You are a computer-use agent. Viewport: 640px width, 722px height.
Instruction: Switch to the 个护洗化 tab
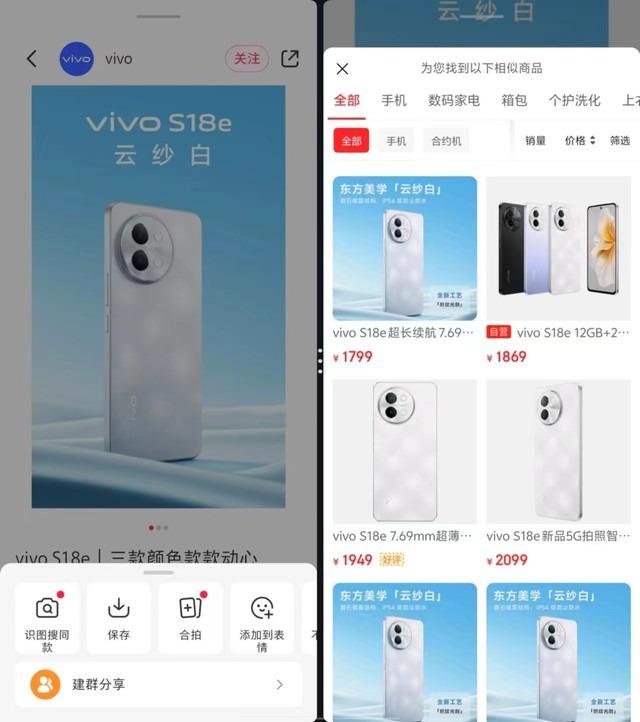[x=574, y=101]
